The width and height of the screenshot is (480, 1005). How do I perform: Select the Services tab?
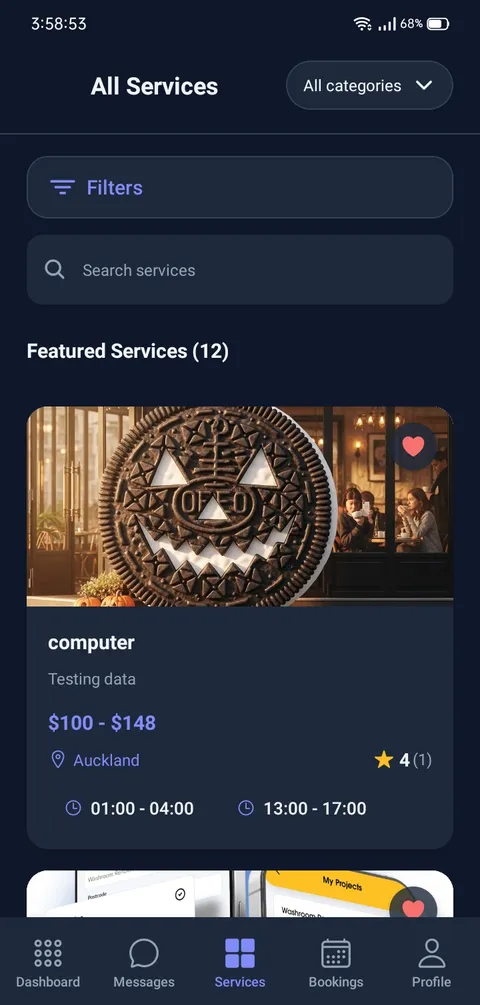point(240,963)
